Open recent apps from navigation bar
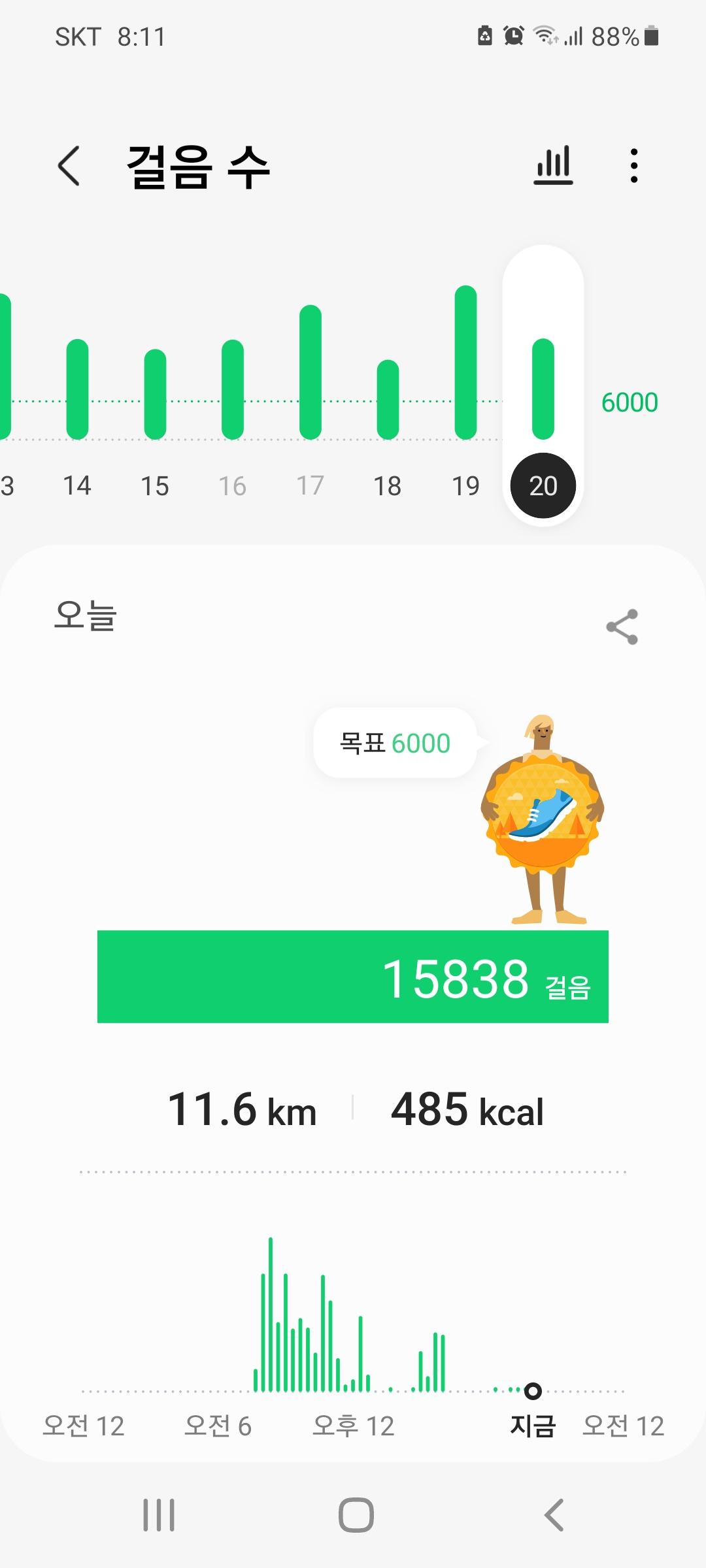Screen dimensions: 706x1568 coord(159,1514)
